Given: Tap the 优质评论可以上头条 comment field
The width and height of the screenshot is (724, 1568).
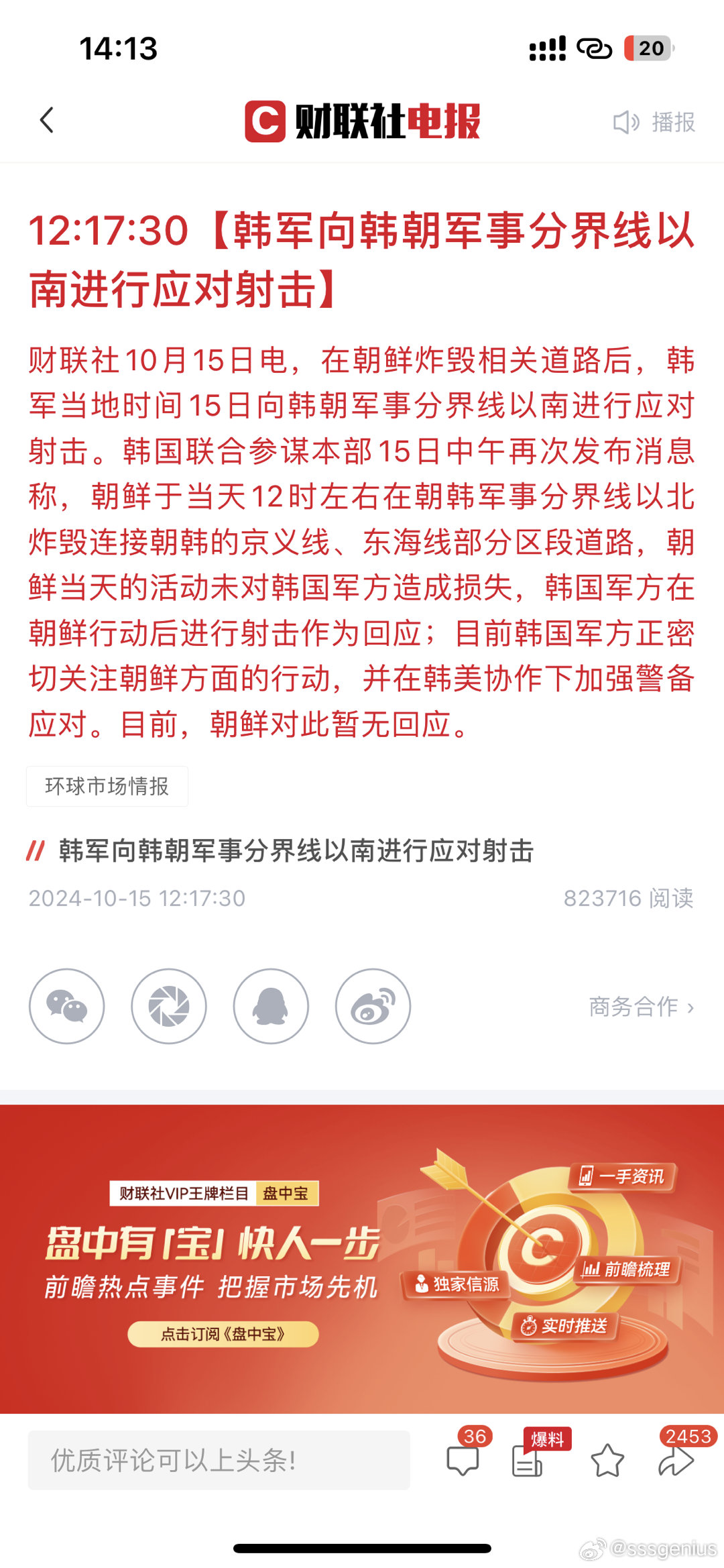Looking at the screenshot, I should pyautogui.click(x=219, y=1460).
